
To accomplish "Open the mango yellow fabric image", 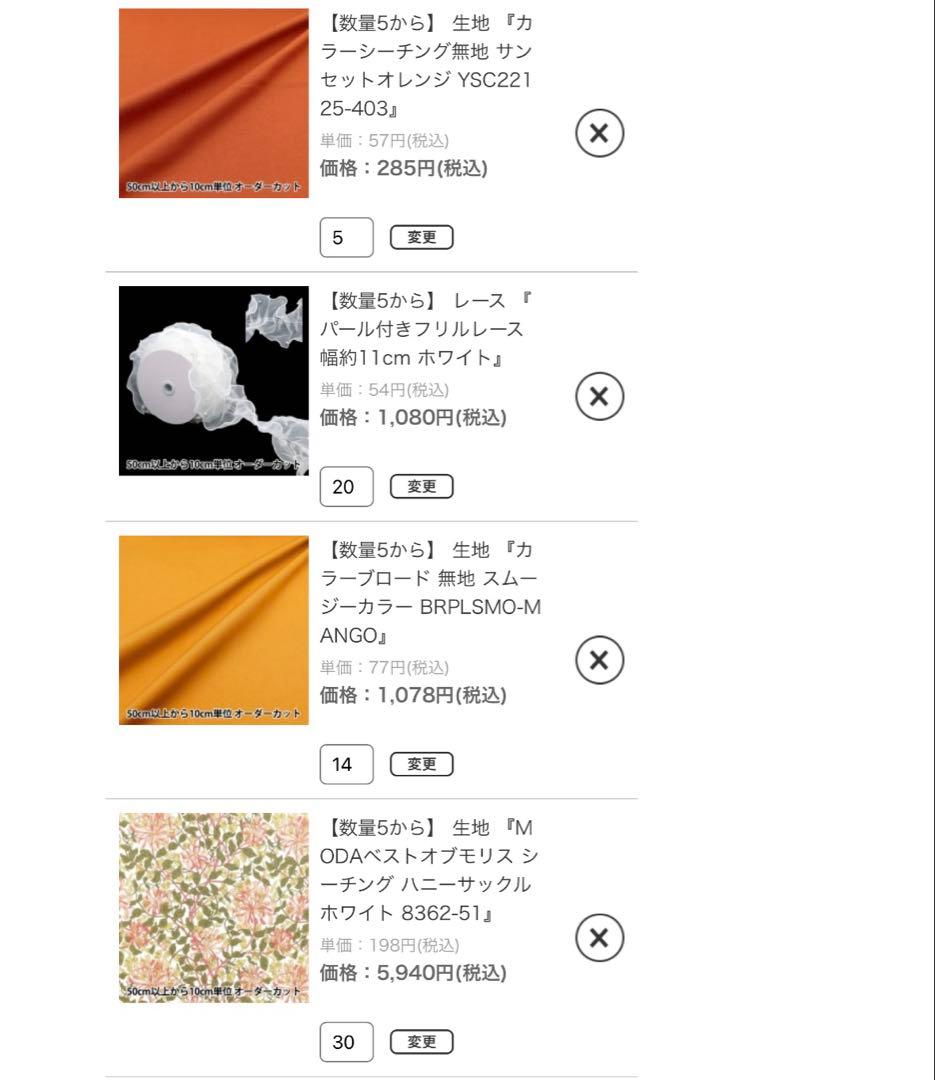I will (214, 630).
